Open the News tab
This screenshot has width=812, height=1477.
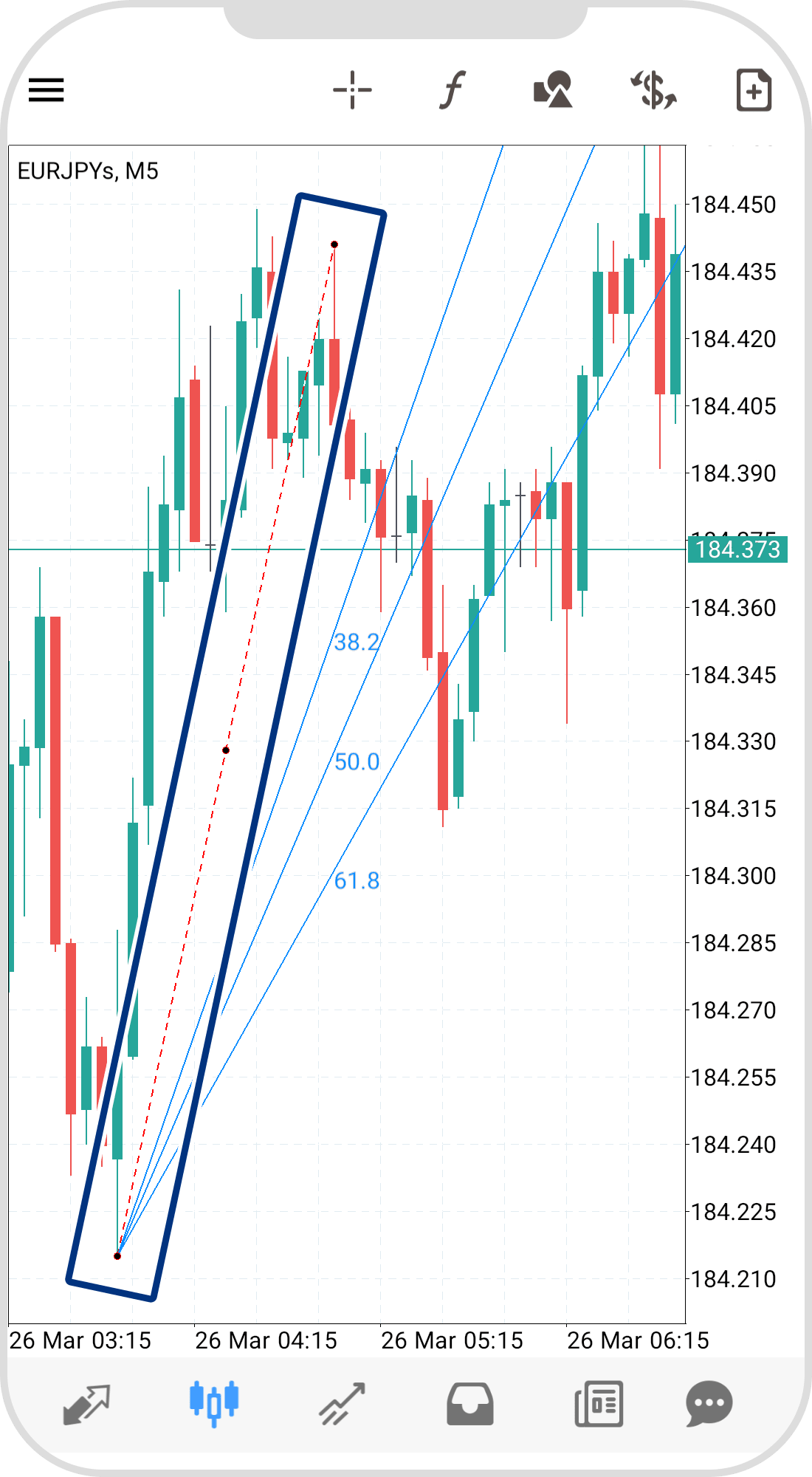click(x=599, y=1403)
